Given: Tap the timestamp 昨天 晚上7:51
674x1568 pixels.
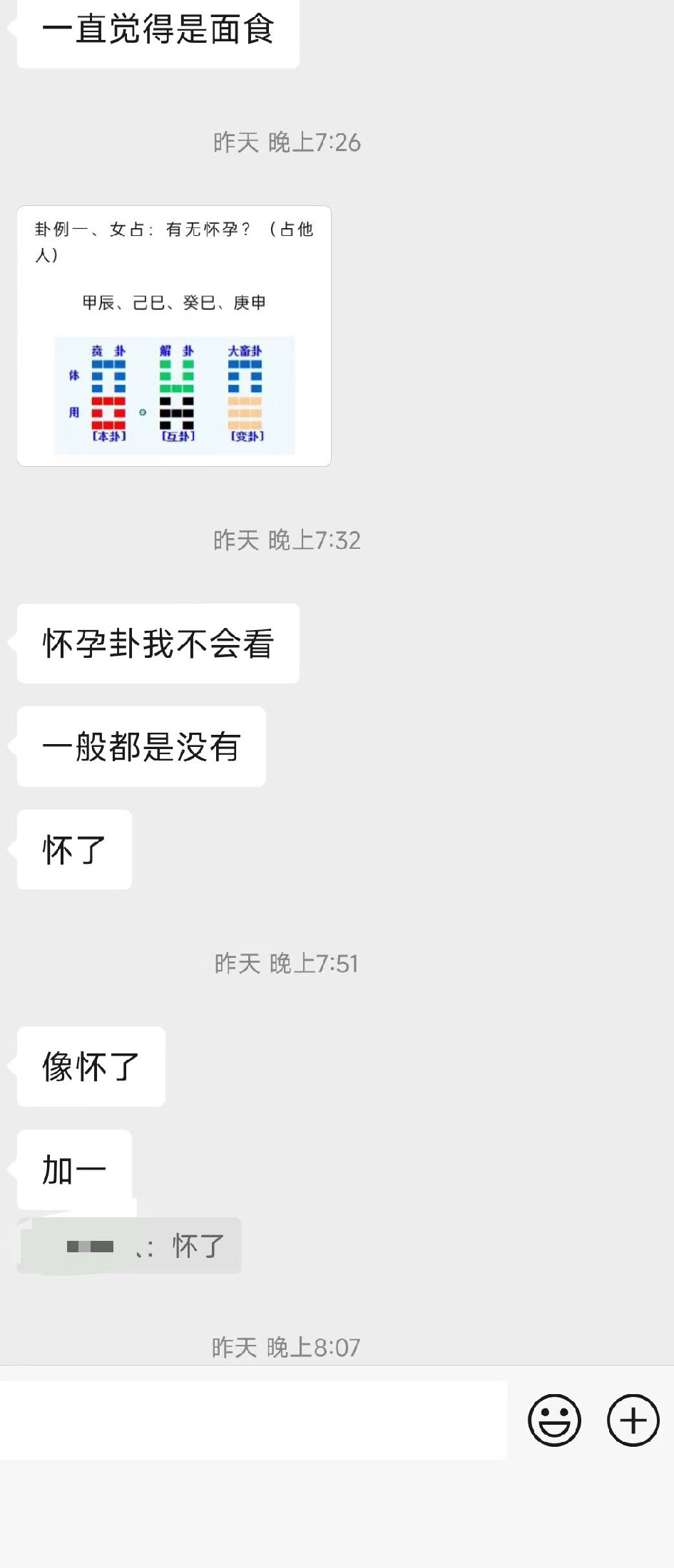Looking at the screenshot, I should point(287,964).
